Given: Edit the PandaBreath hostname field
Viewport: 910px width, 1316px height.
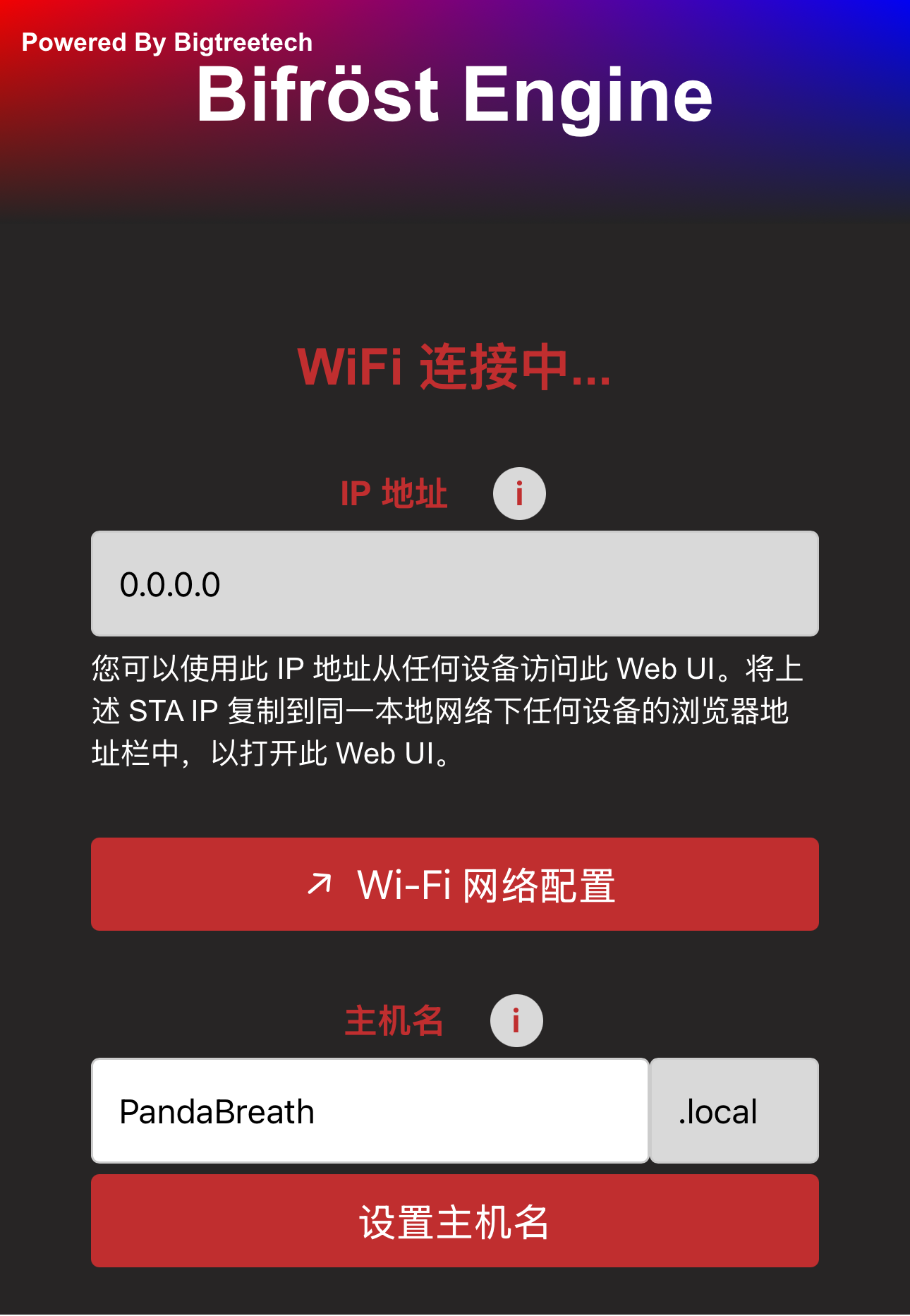Looking at the screenshot, I should tap(370, 1111).
